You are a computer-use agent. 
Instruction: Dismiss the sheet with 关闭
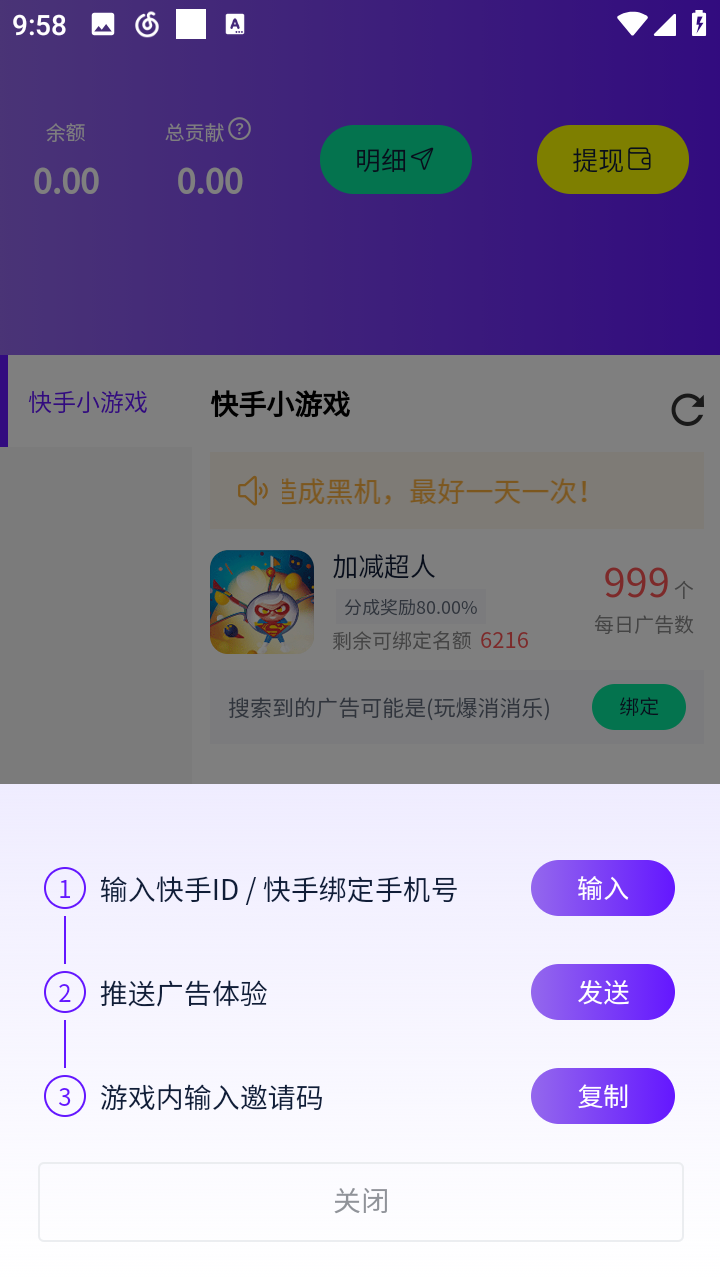point(360,1201)
